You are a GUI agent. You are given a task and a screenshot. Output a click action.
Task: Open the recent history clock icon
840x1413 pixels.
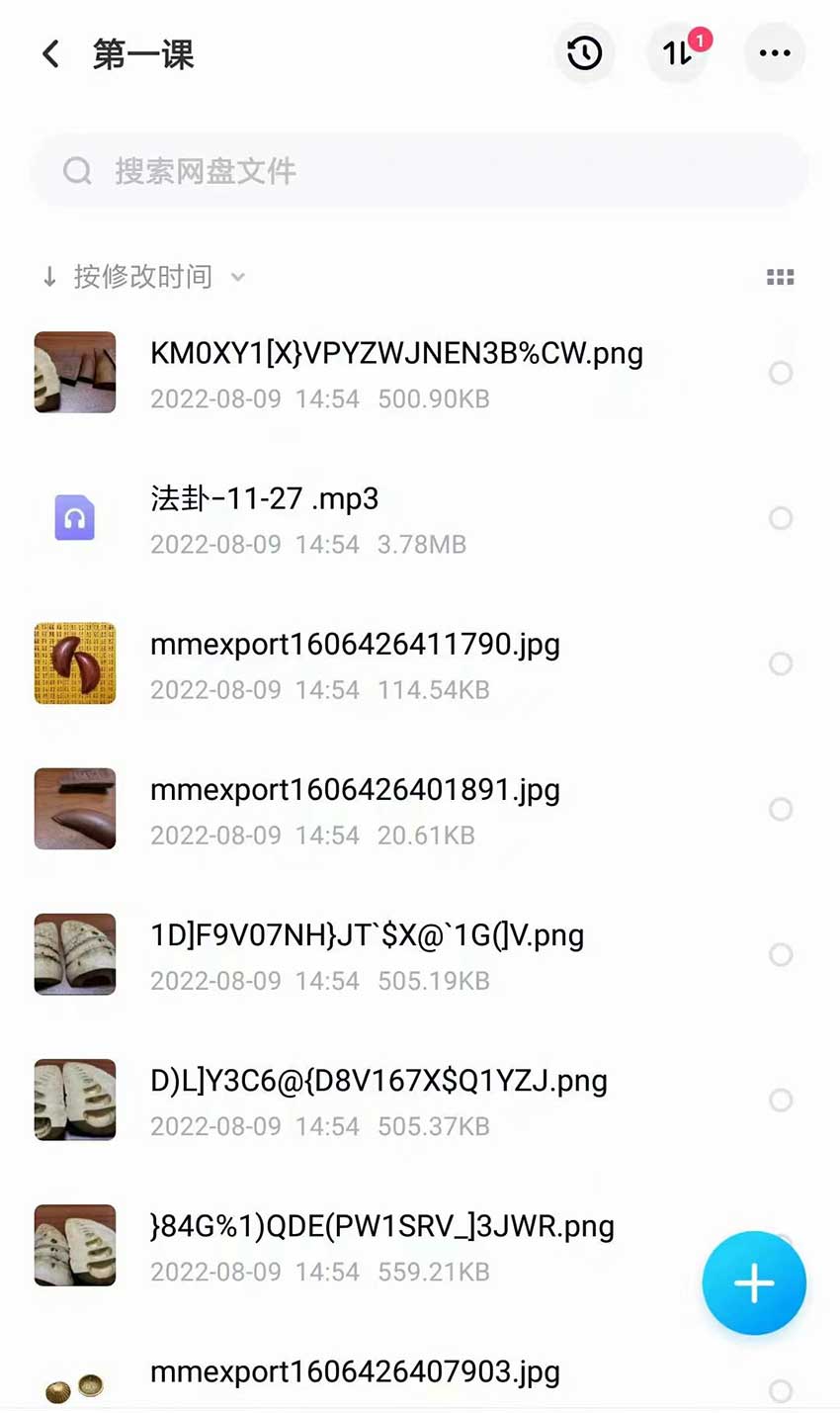click(584, 53)
